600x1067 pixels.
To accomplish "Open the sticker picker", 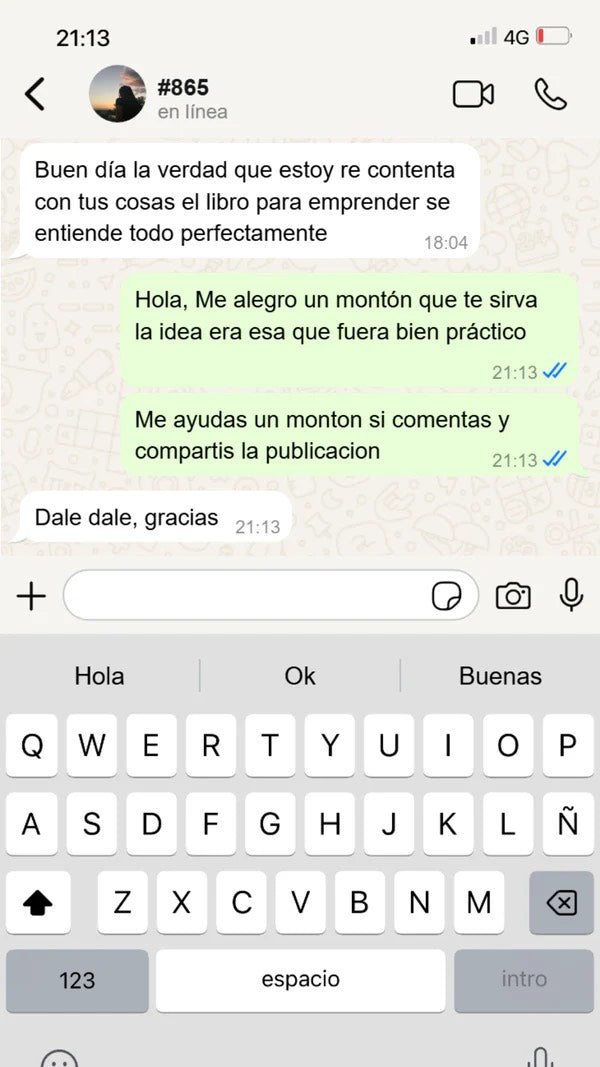I will tap(446, 597).
